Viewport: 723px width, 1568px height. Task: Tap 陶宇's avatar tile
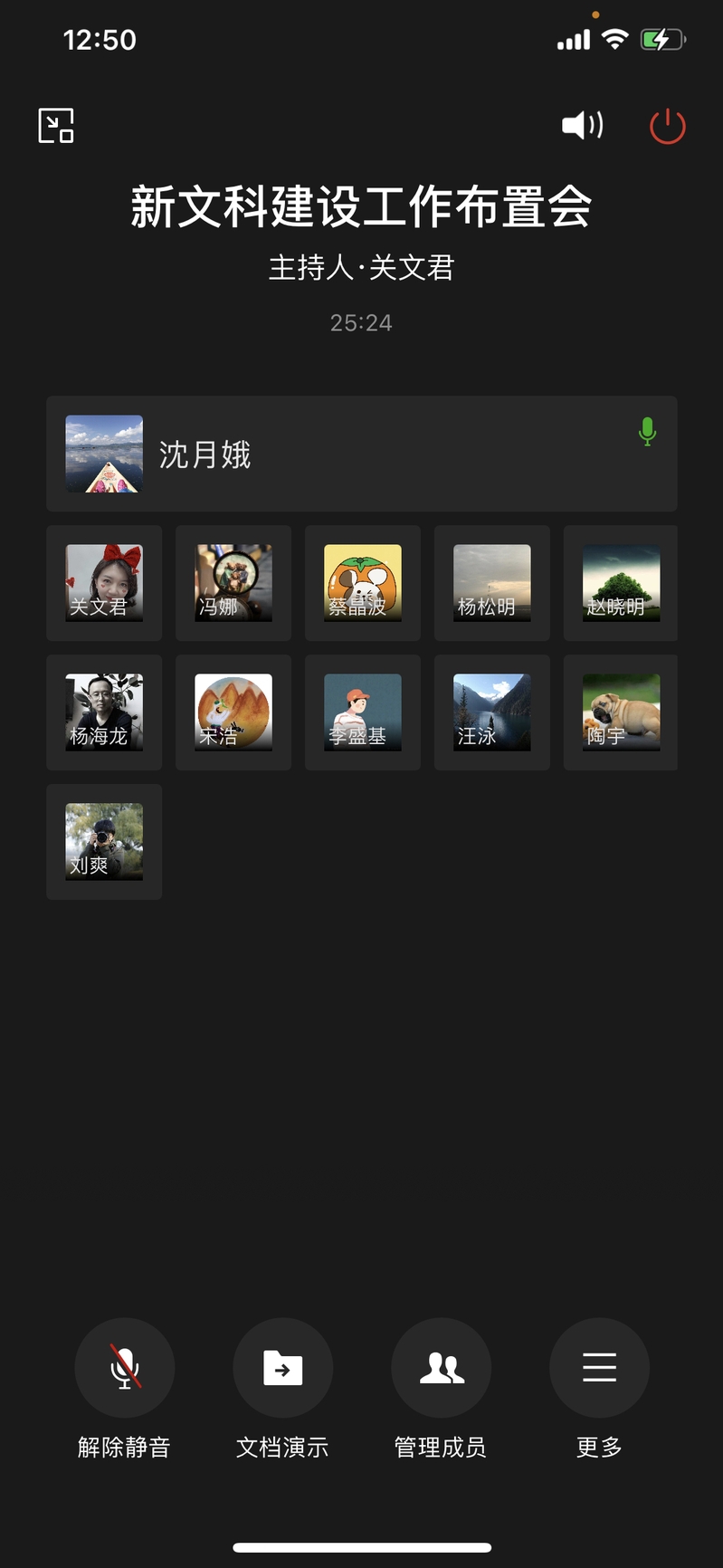621,712
